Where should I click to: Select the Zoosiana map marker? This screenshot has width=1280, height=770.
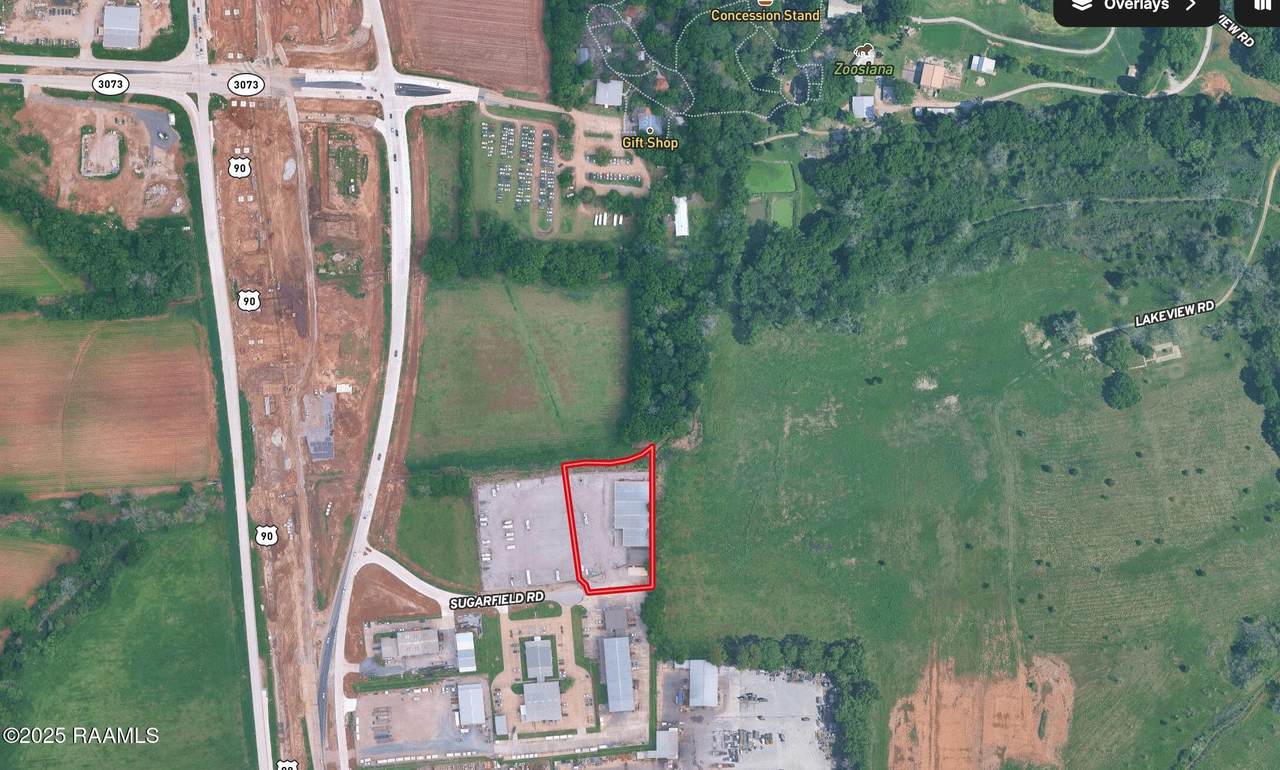(x=864, y=52)
